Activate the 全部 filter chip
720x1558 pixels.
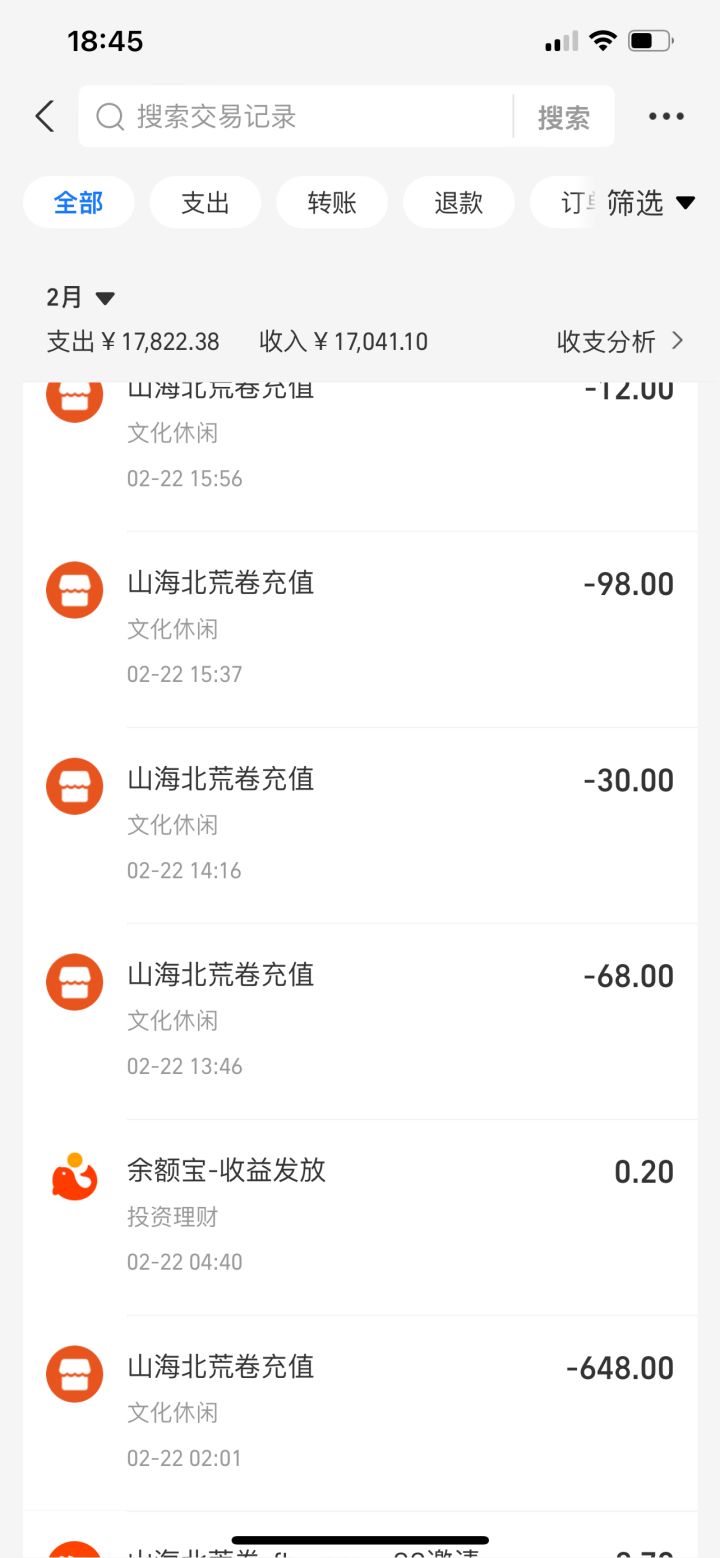coord(78,202)
